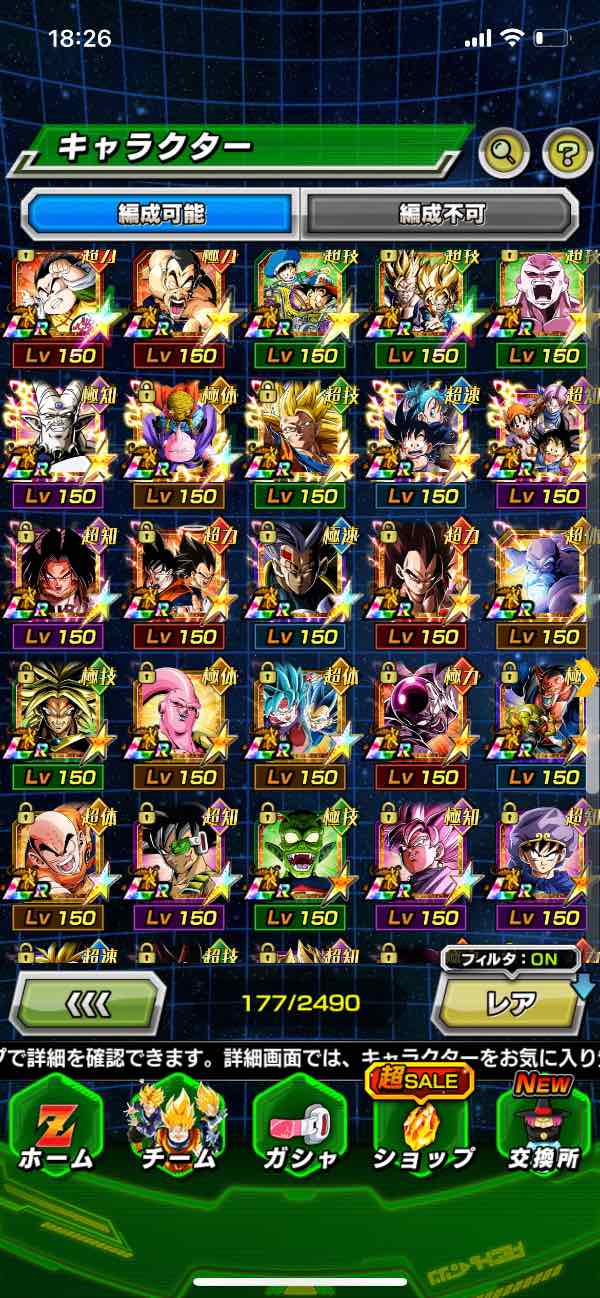Open the ホーム menu
Image resolution: width=600 pixels, height=1298 pixels.
(56, 1127)
